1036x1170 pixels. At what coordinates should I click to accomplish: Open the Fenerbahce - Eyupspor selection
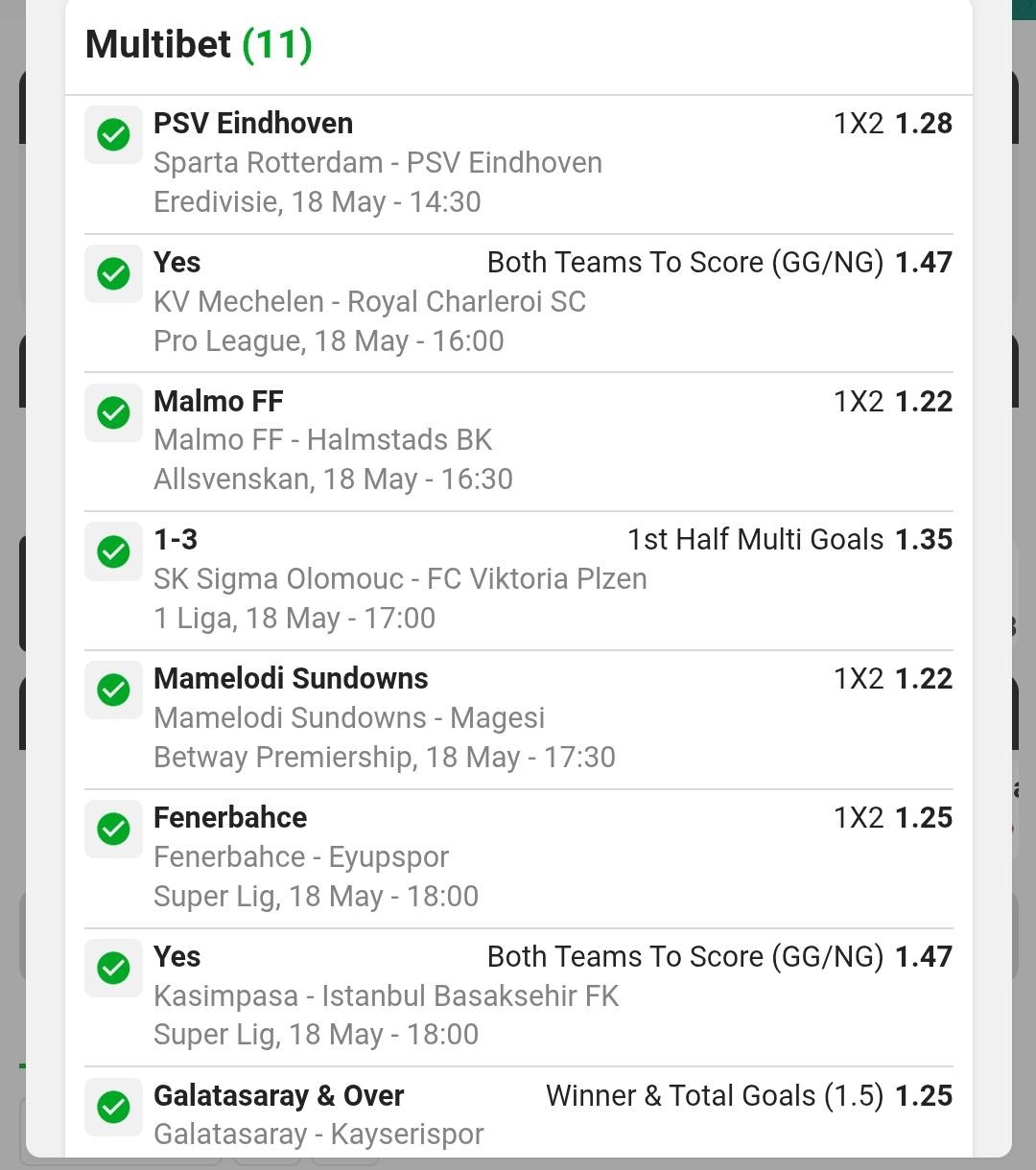pos(518,857)
